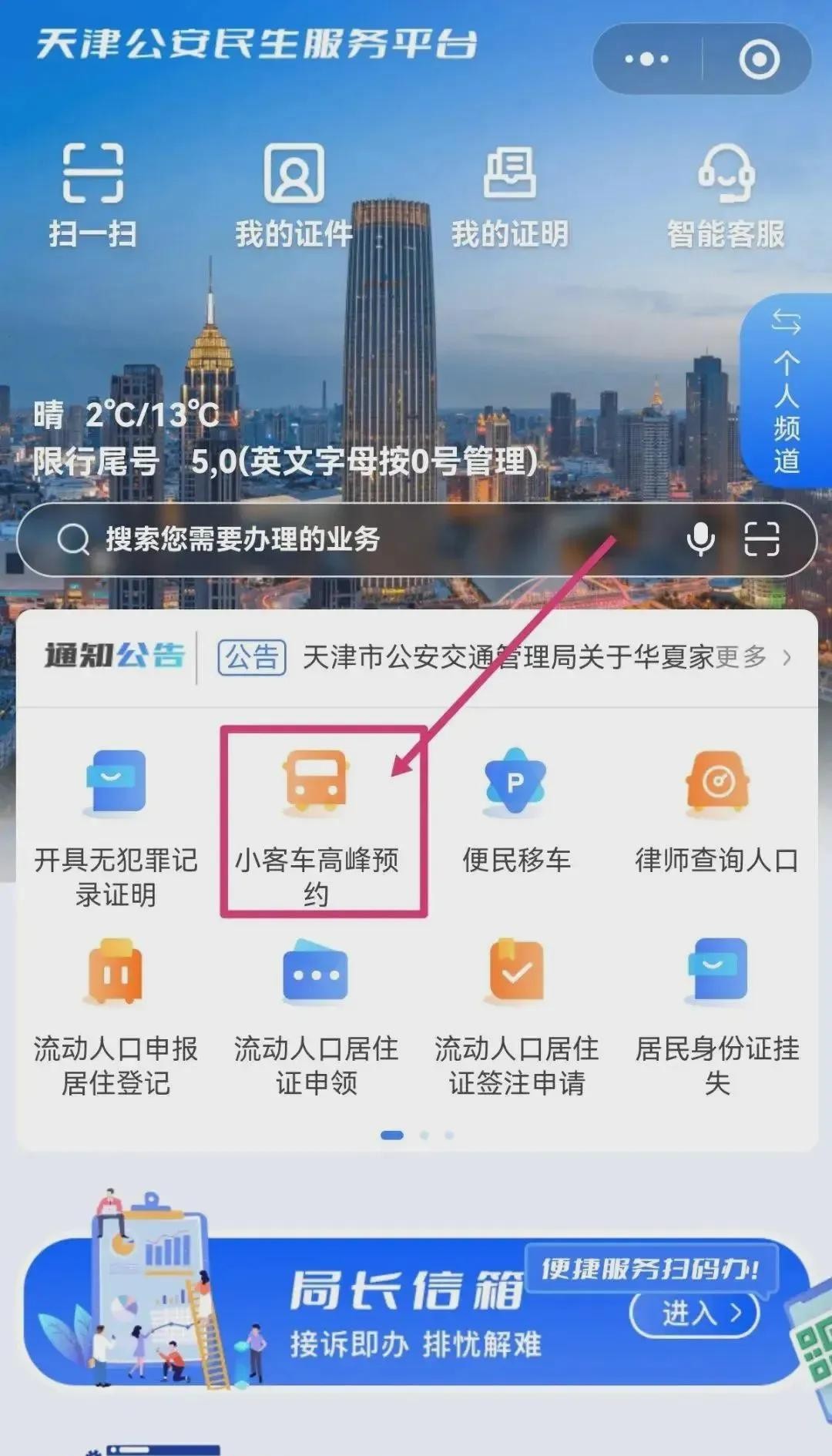Tap the scan icon inside the search bar
The image size is (832, 1456).
click(762, 539)
